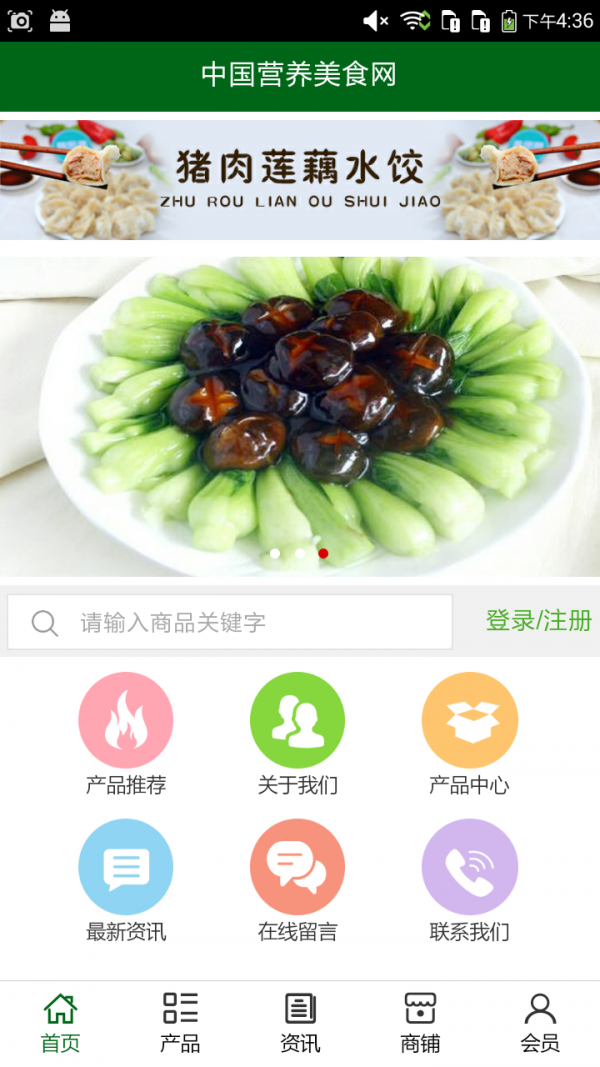This screenshot has width=600, height=1067.
Task: Switch to the 资讯 news tab
Action: [300, 1022]
